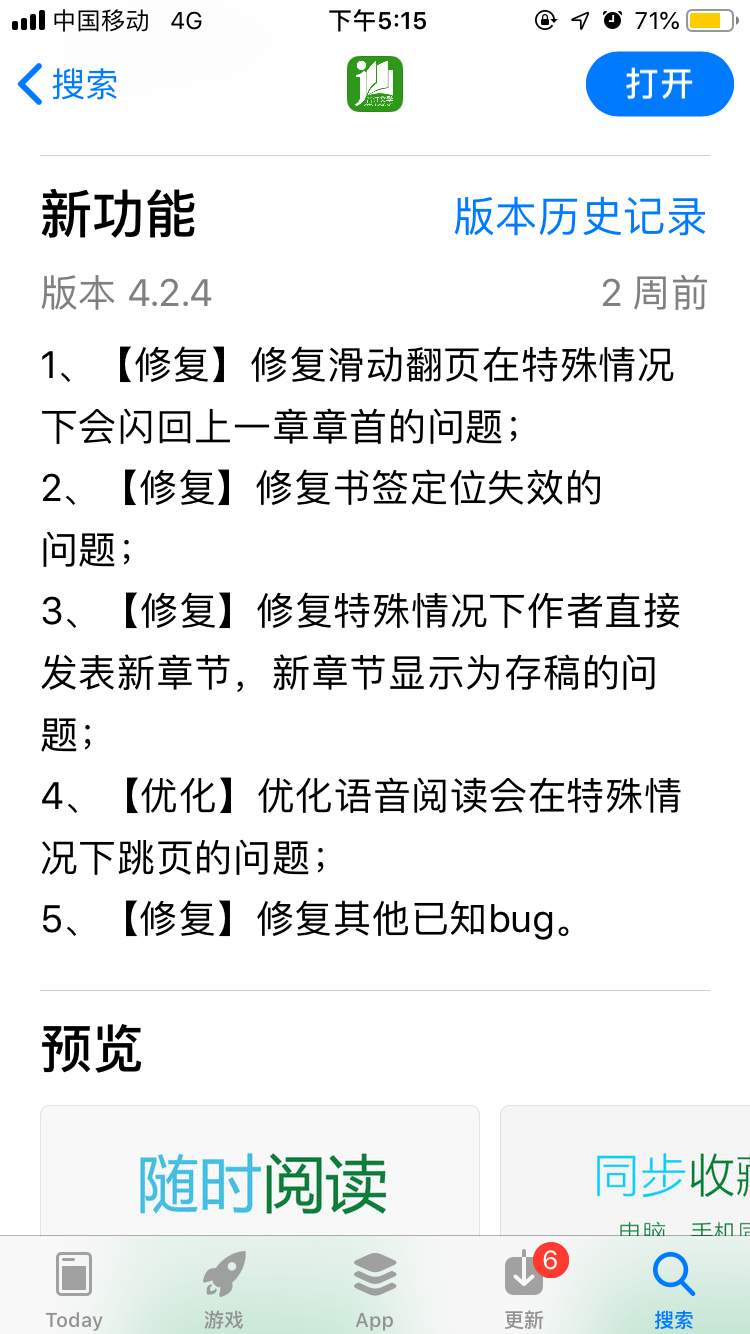Go back to 搜索 results
750x1334 pixels.
coord(68,85)
